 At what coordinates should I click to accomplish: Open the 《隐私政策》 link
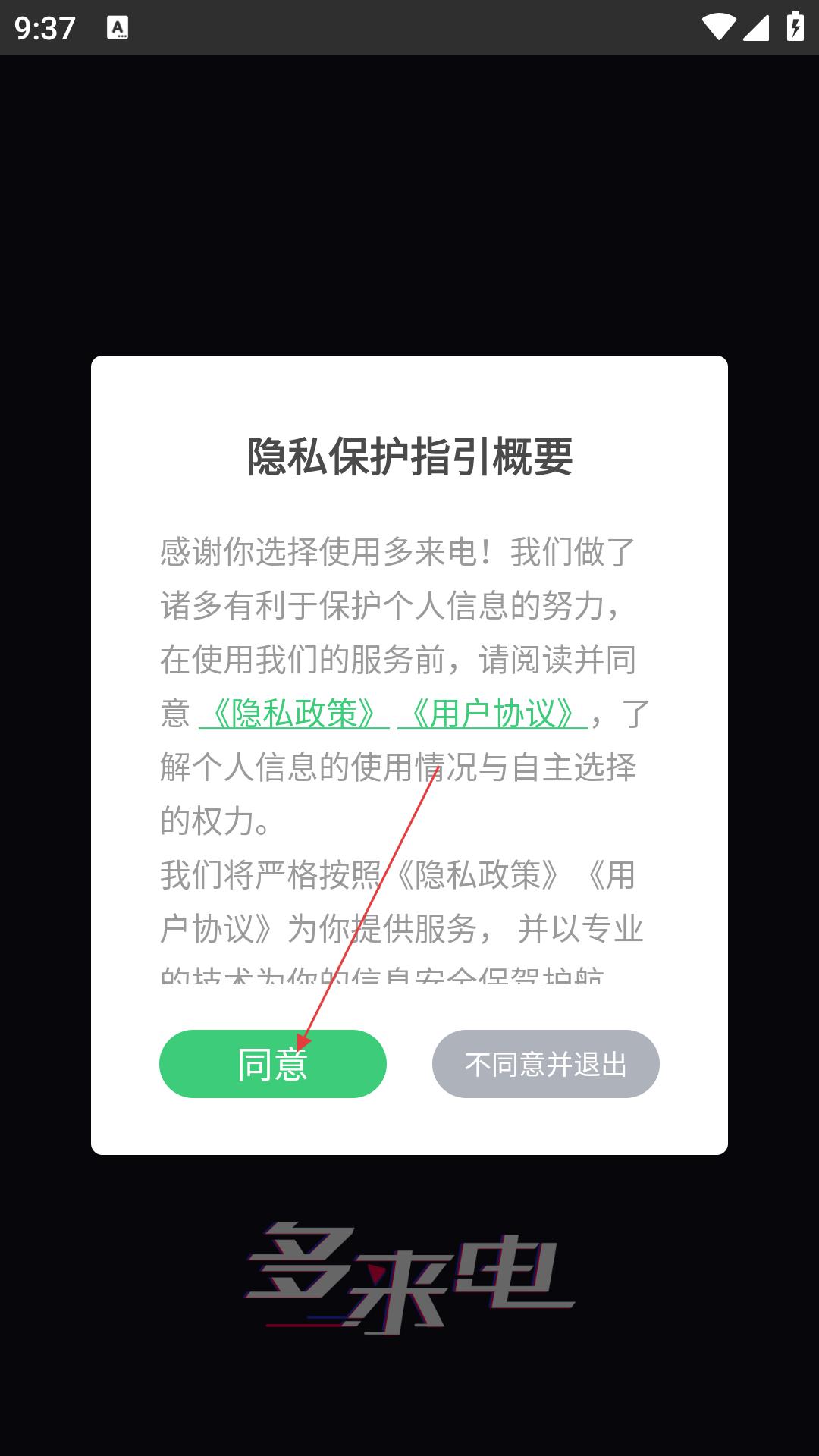coord(294,714)
